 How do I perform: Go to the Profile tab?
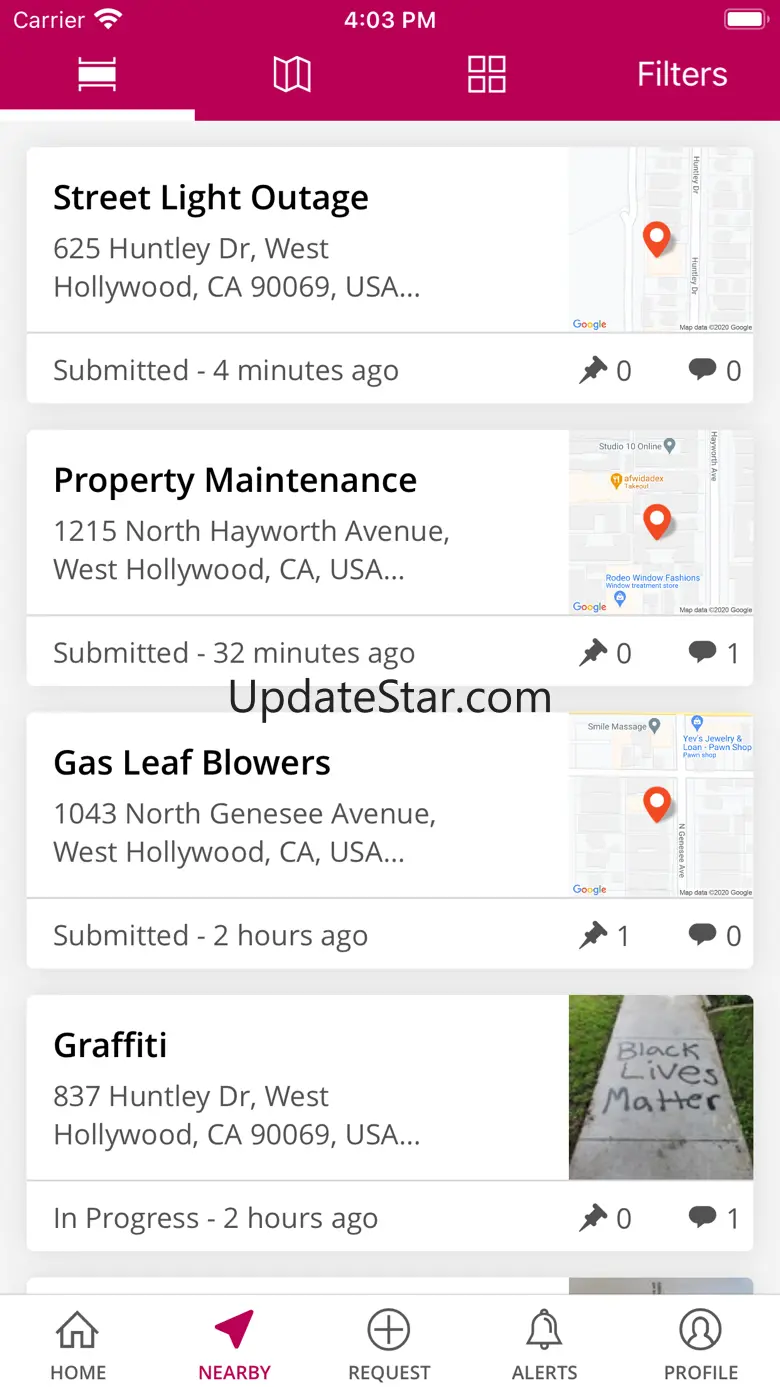pyautogui.click(x=700, y=1345)
